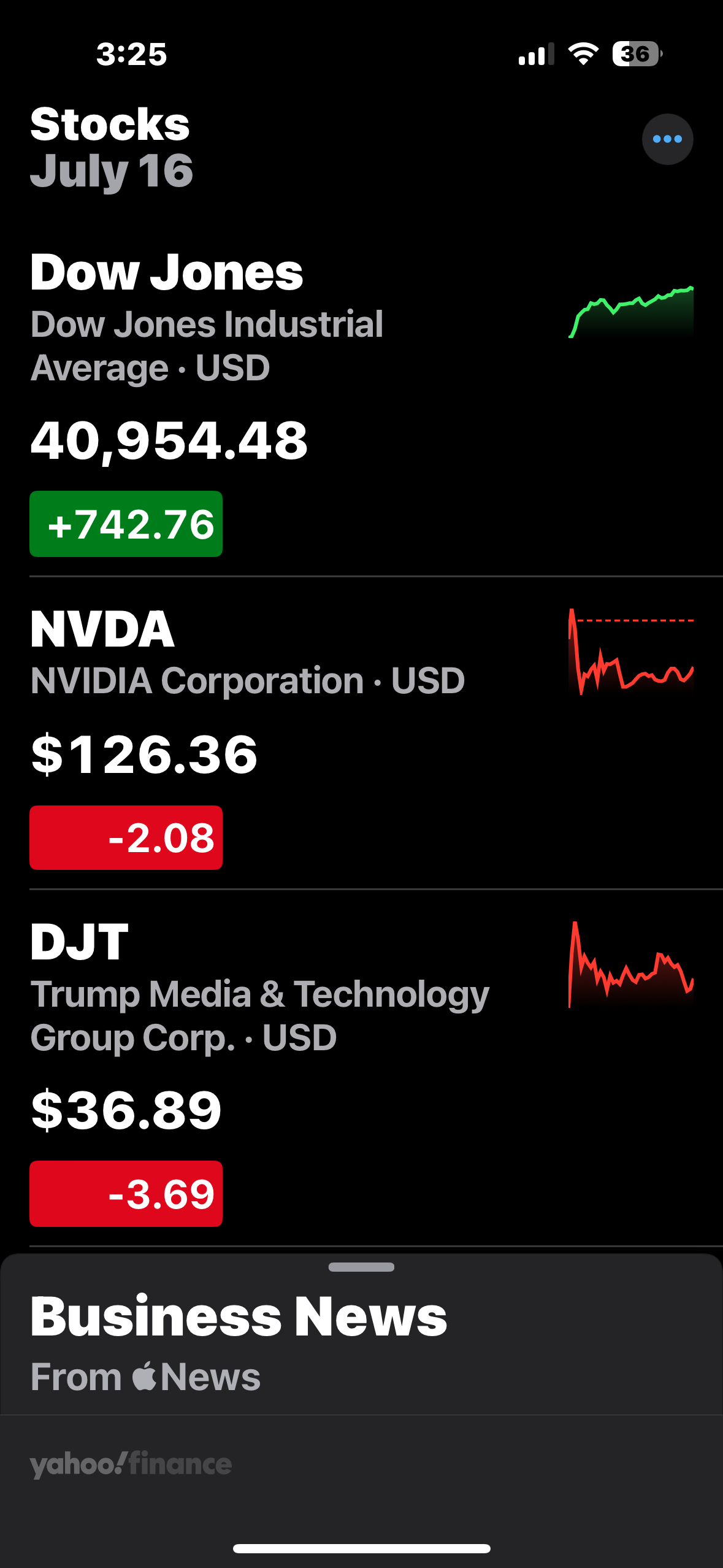The image size is (723, 1568).
Task: Open NVDA NVIDIA Corporation stock details
Action: [361, 734]
